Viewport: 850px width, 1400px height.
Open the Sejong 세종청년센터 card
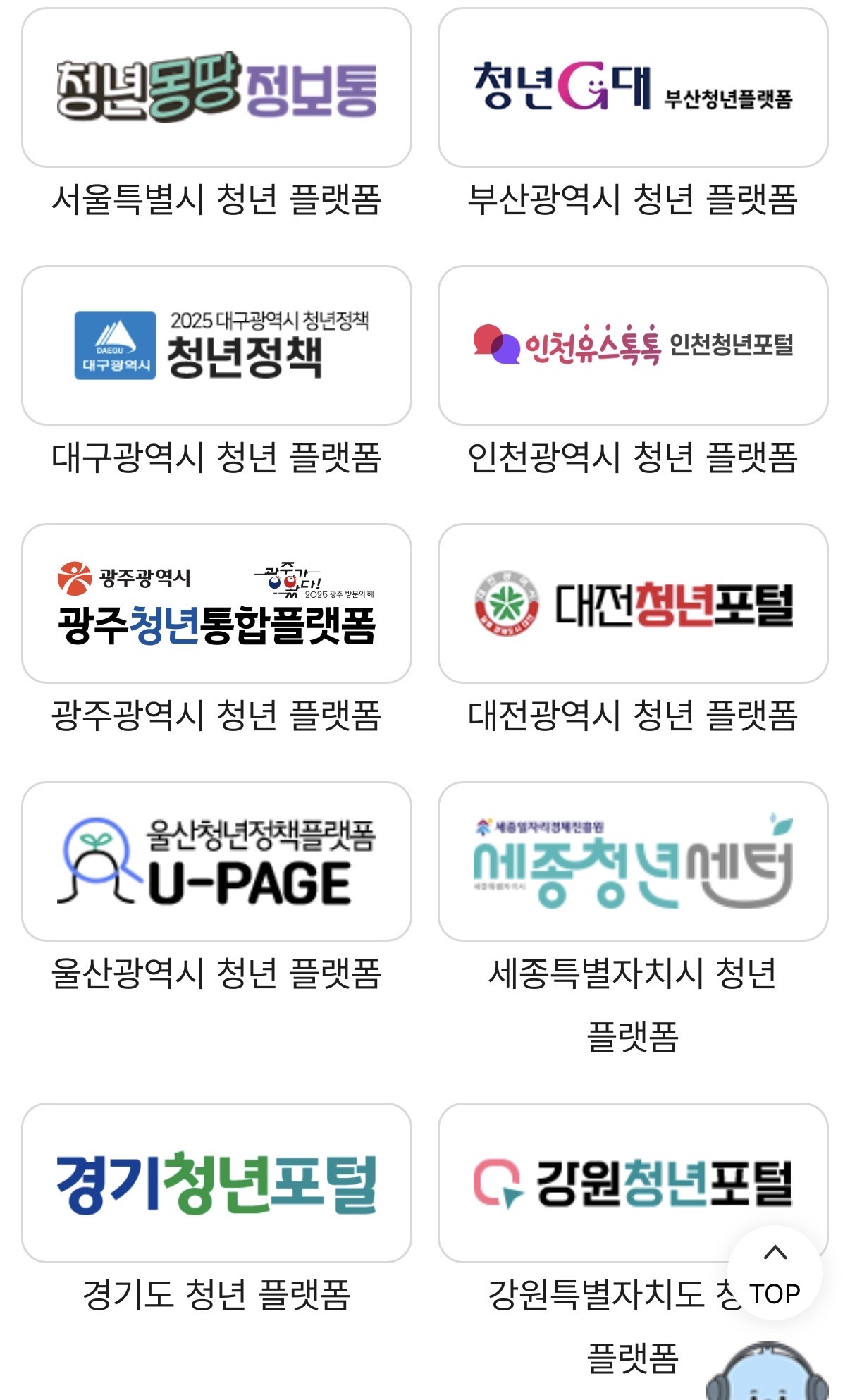point(632,861)
